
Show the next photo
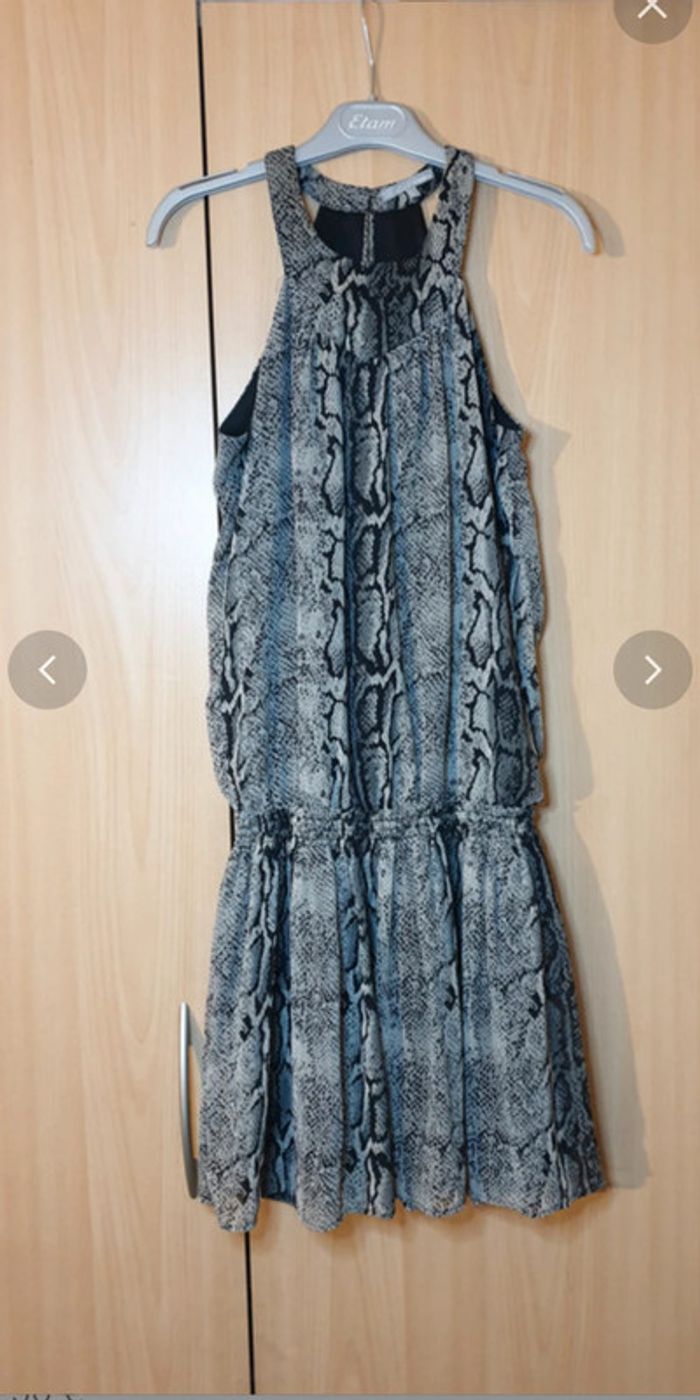[x=652, y=669]
